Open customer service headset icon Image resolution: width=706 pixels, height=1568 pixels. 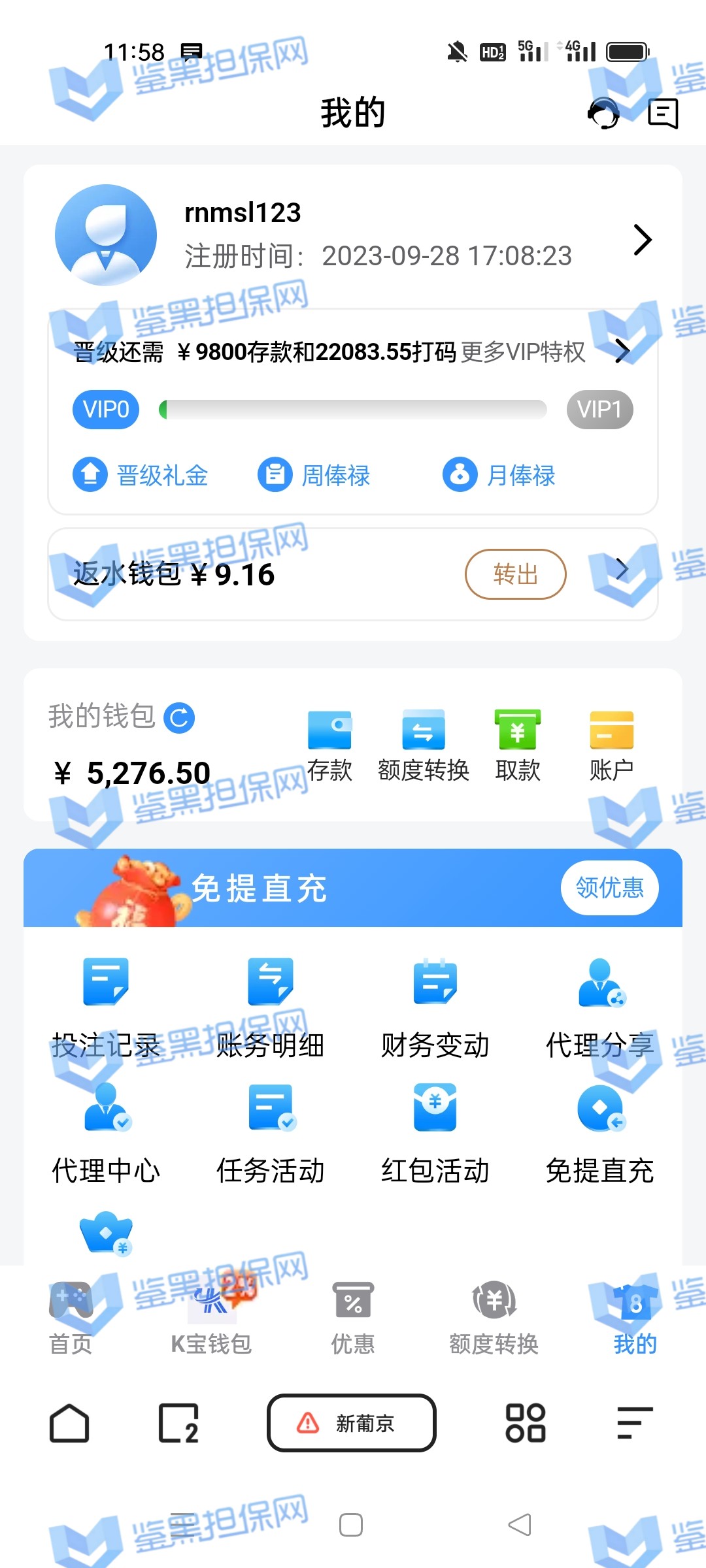[x=603, y=114]
